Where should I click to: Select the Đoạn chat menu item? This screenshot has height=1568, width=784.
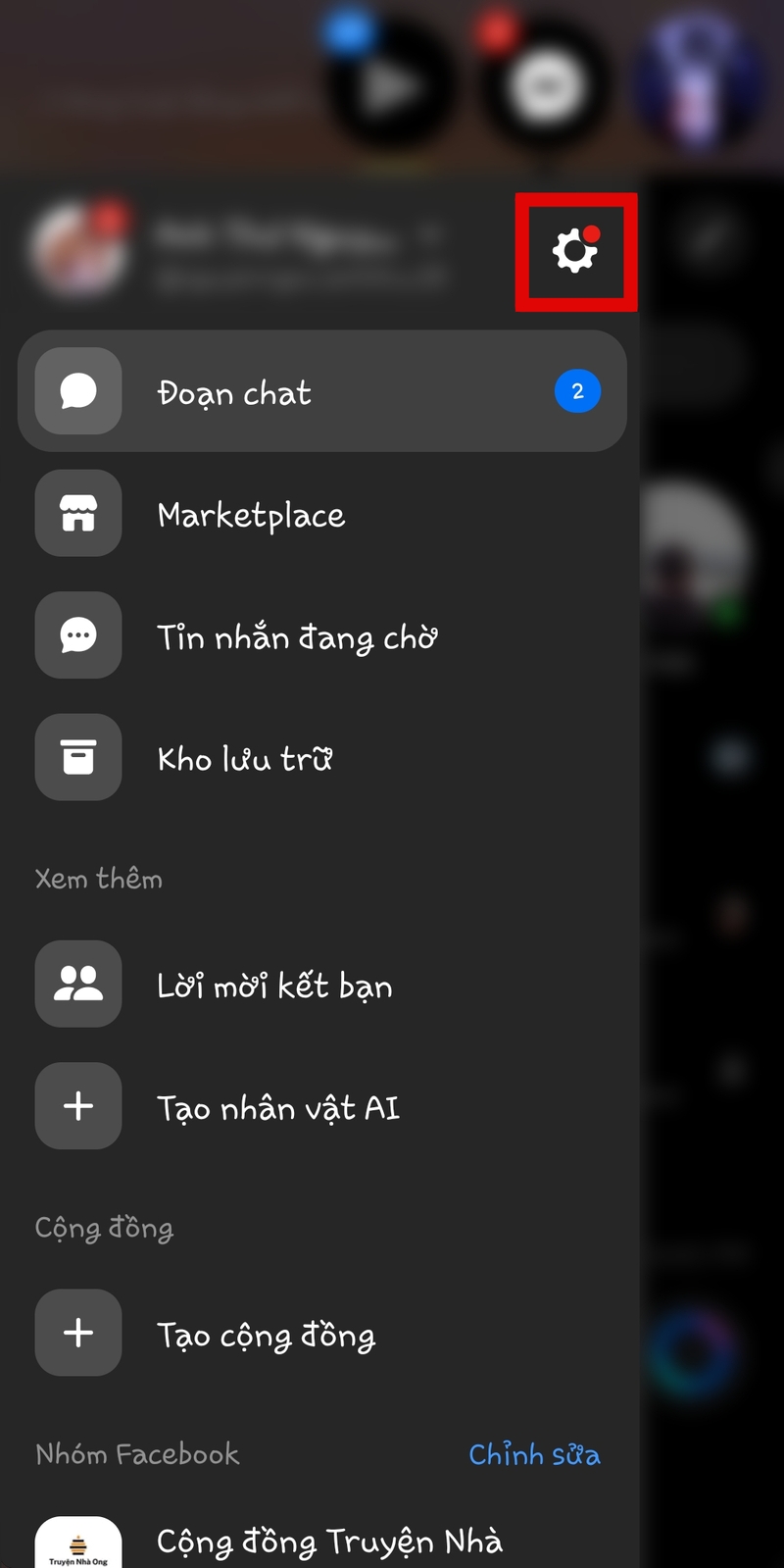[235, 391]
